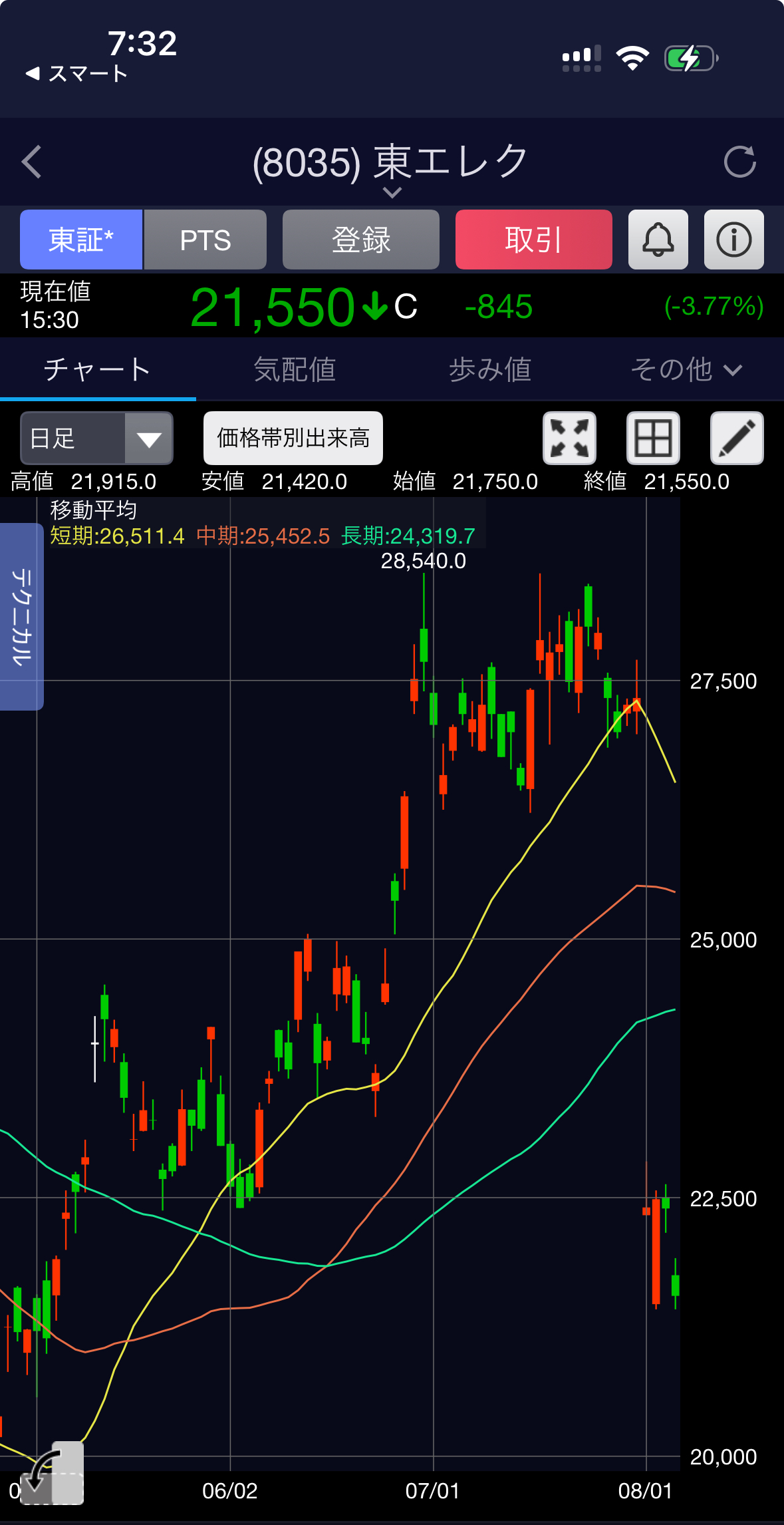Go back using the top-left arrow

click(32, 162)
